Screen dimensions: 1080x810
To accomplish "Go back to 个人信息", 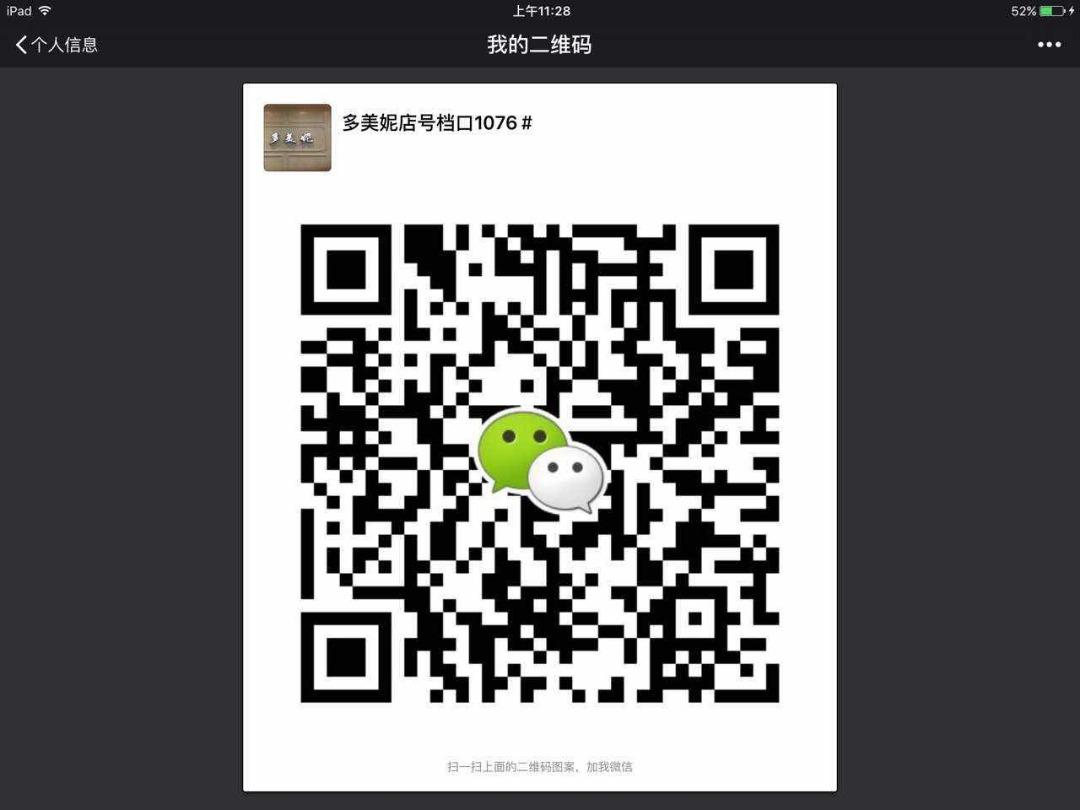I will point(56,45).
